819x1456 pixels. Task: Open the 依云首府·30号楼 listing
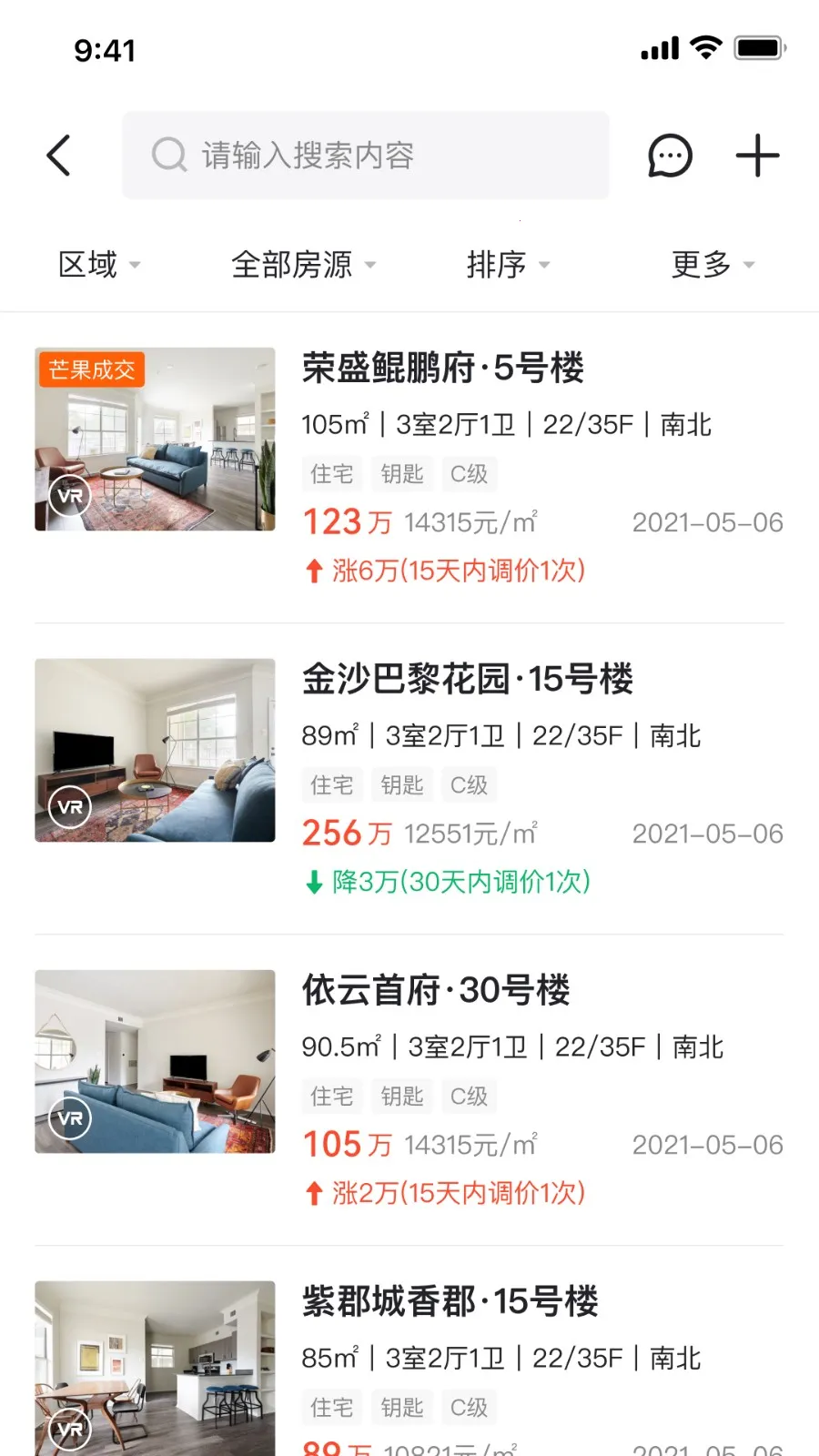(x=436, y=991)
